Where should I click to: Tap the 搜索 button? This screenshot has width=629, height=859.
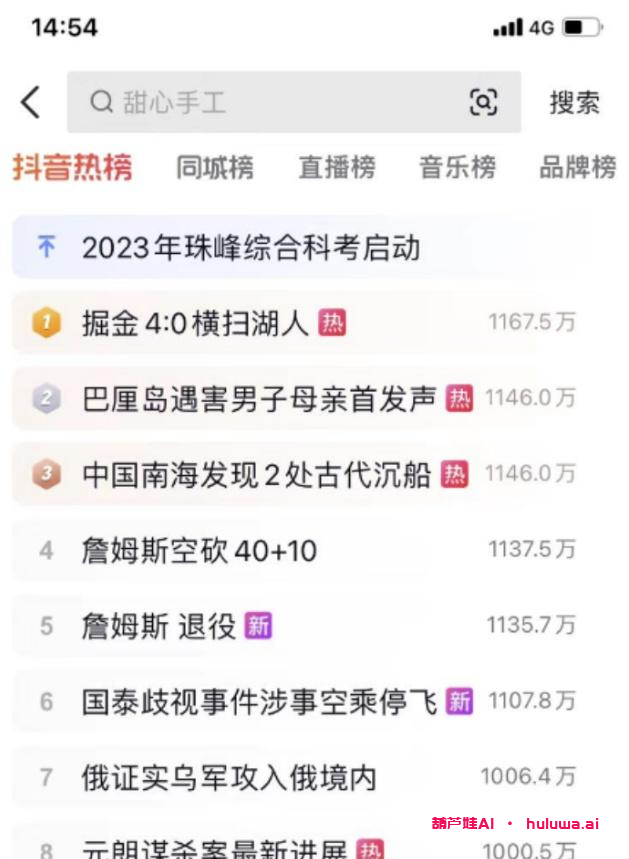[574, 102]
